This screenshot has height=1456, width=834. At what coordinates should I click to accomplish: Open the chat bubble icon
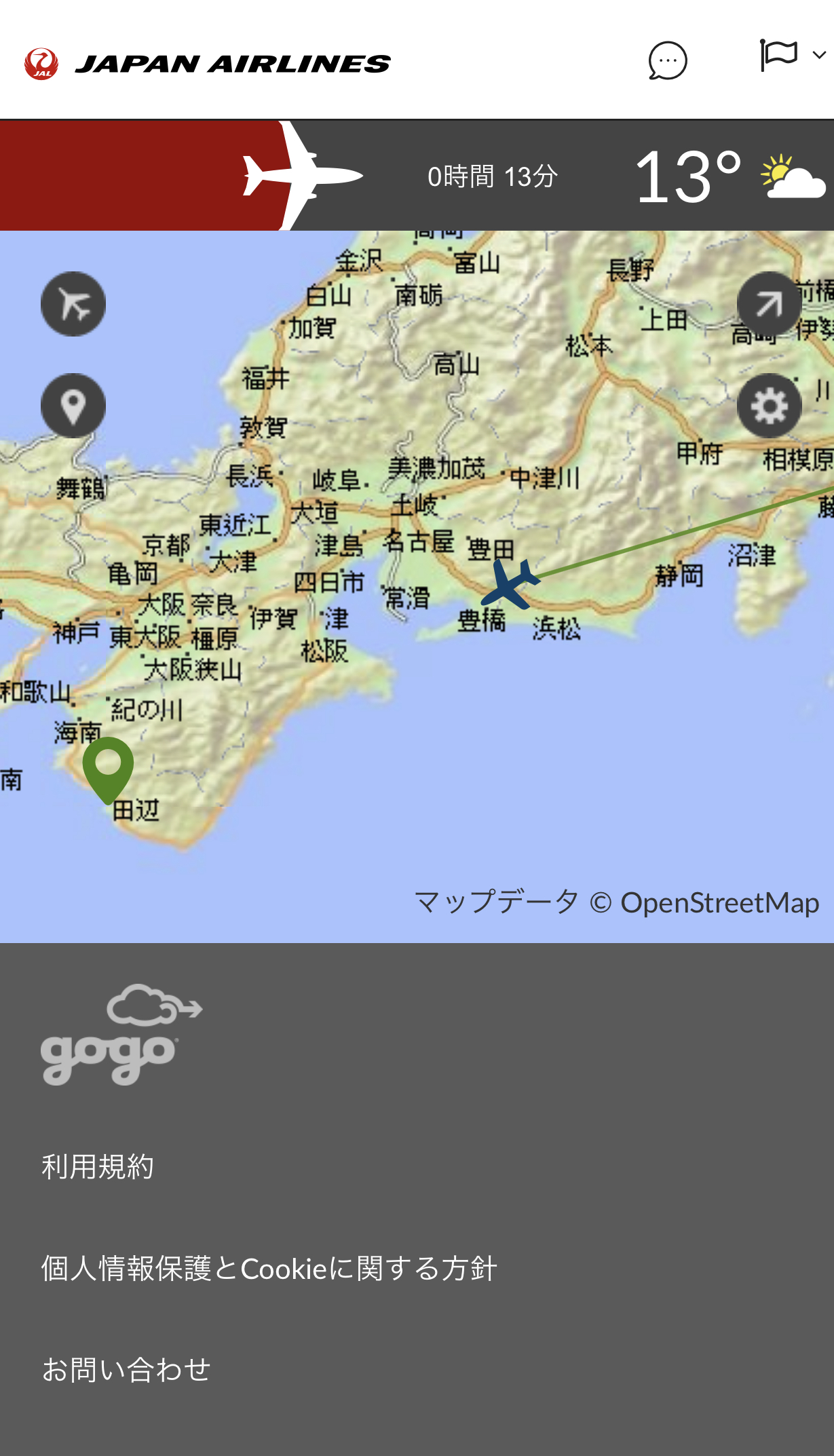668,61
